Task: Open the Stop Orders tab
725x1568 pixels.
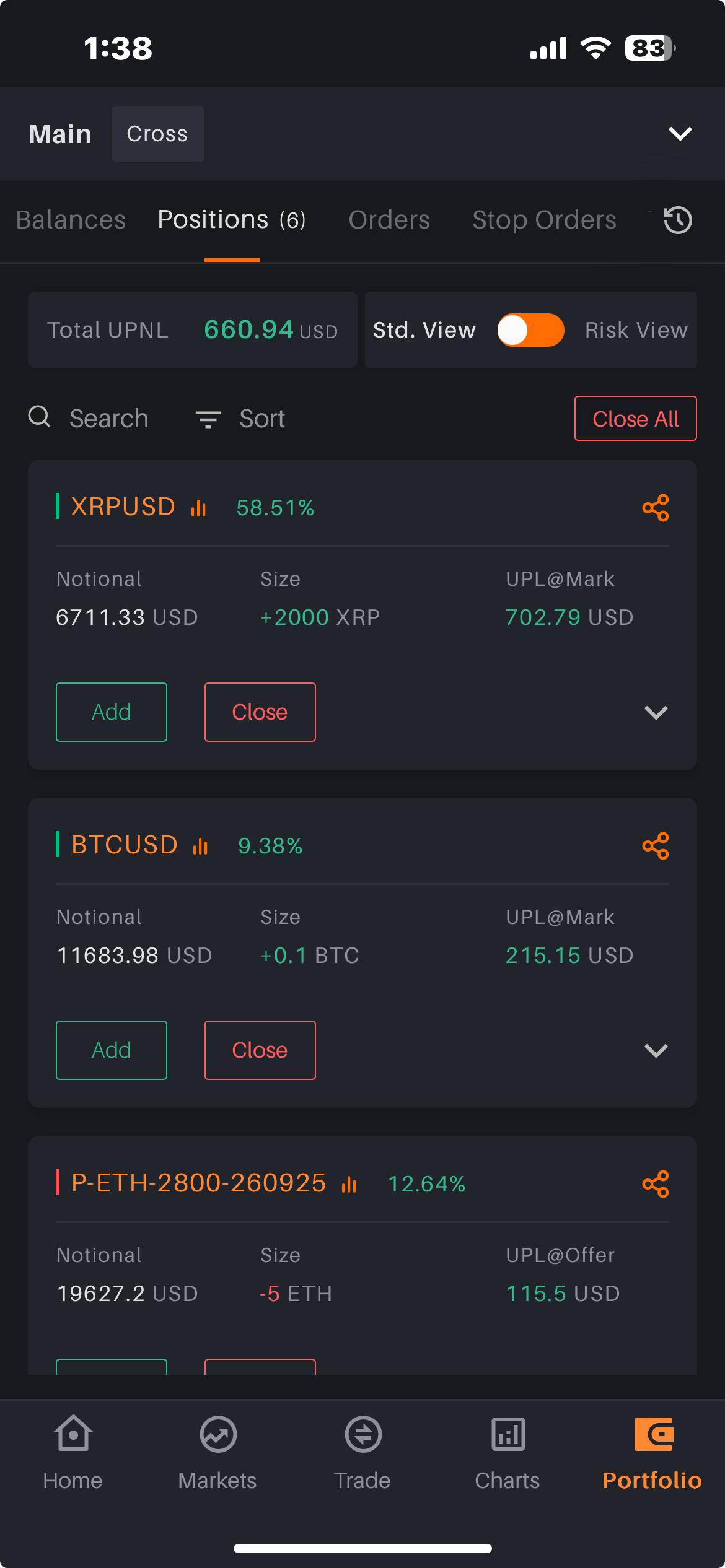Action: point(544,219)
